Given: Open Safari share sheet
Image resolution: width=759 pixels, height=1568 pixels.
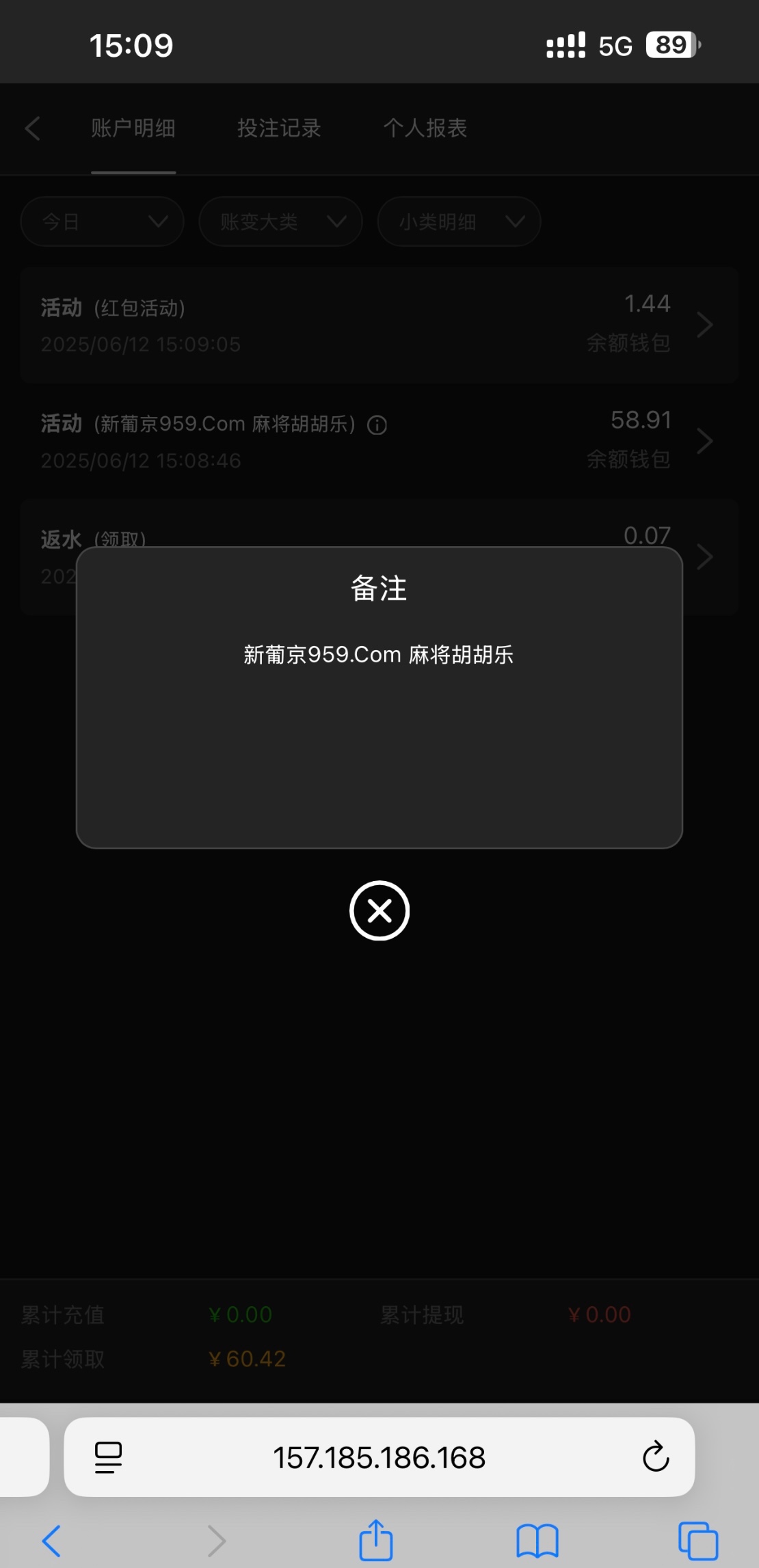Looking at the screenshot, I should point(375,1539).
